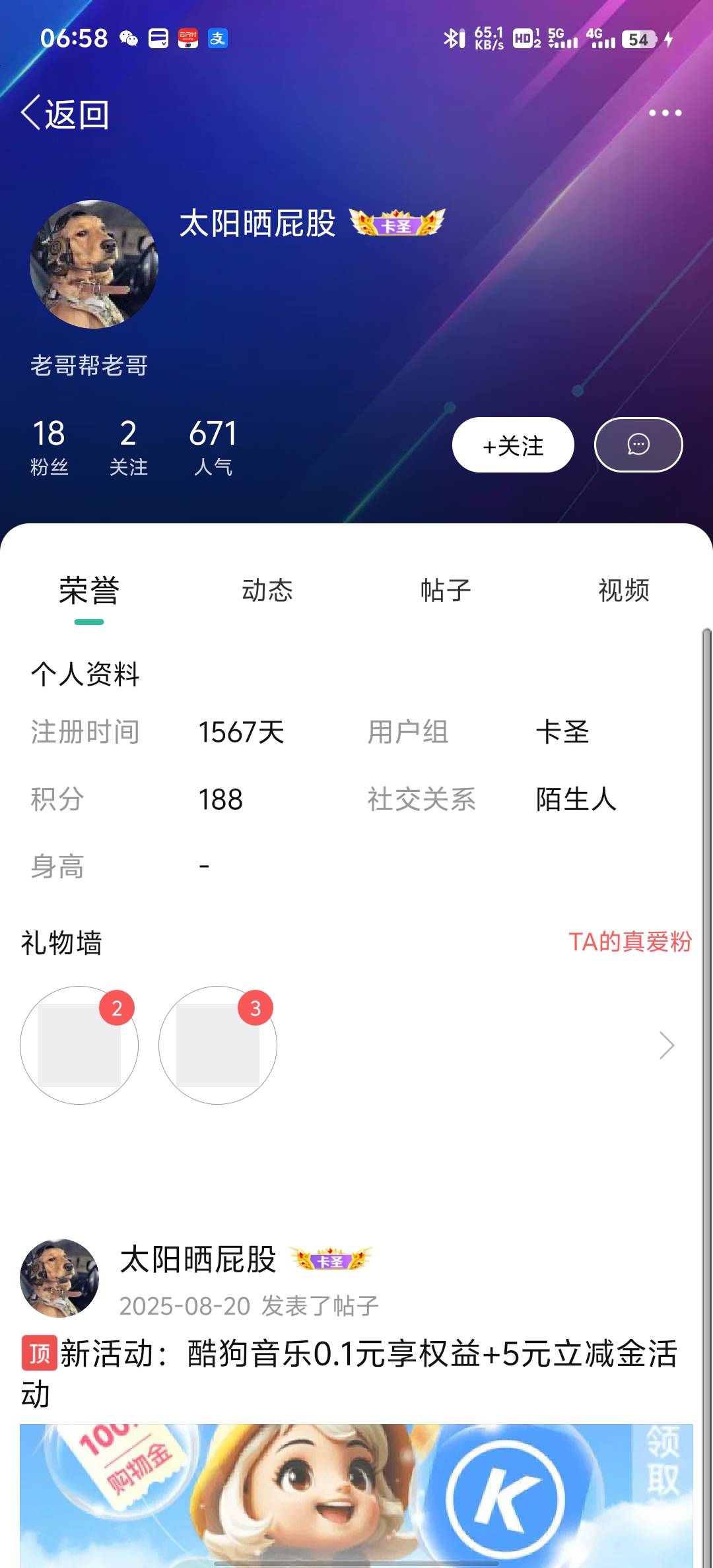Open TA的真爱粉 link
This screenshot has width=713, height=1568.
630,942
